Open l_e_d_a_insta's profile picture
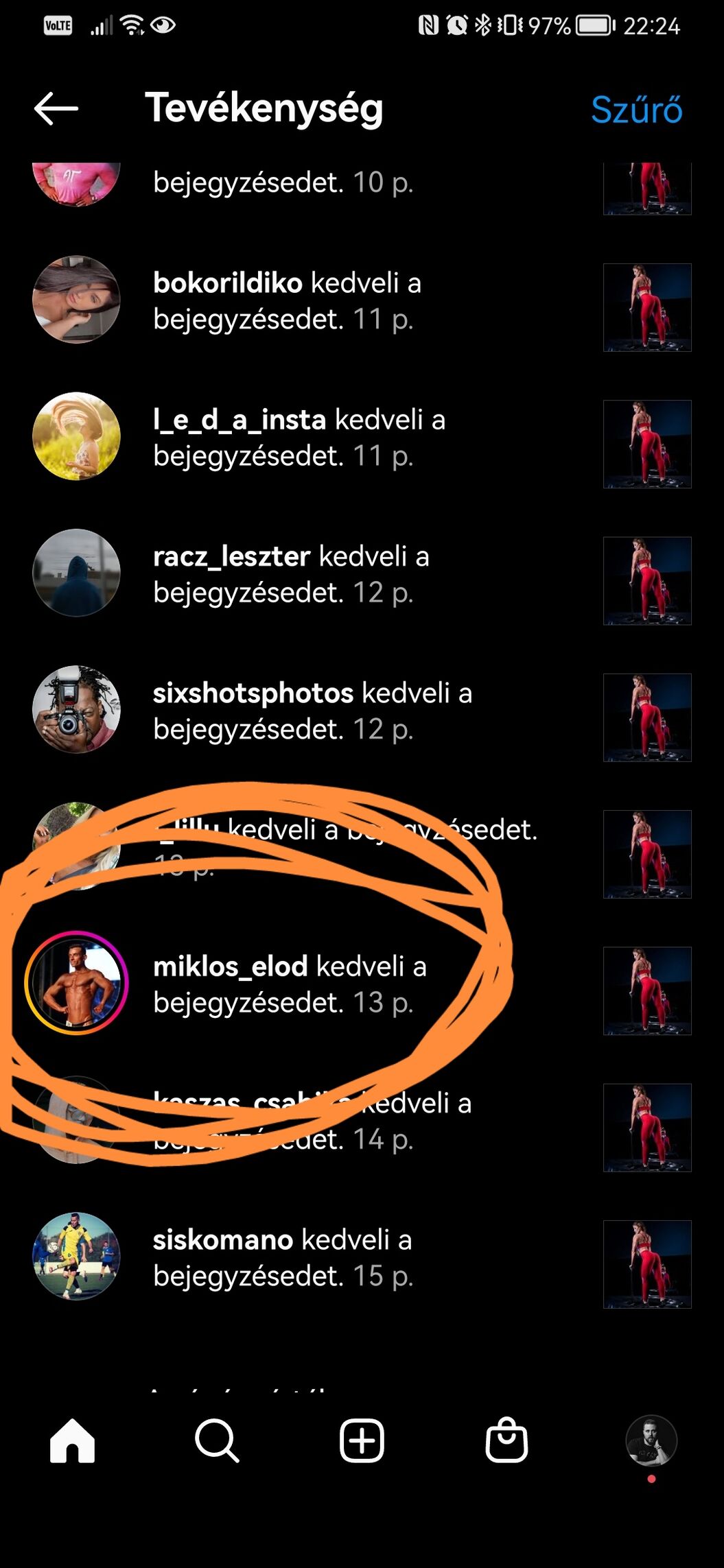 click(76, 436)
